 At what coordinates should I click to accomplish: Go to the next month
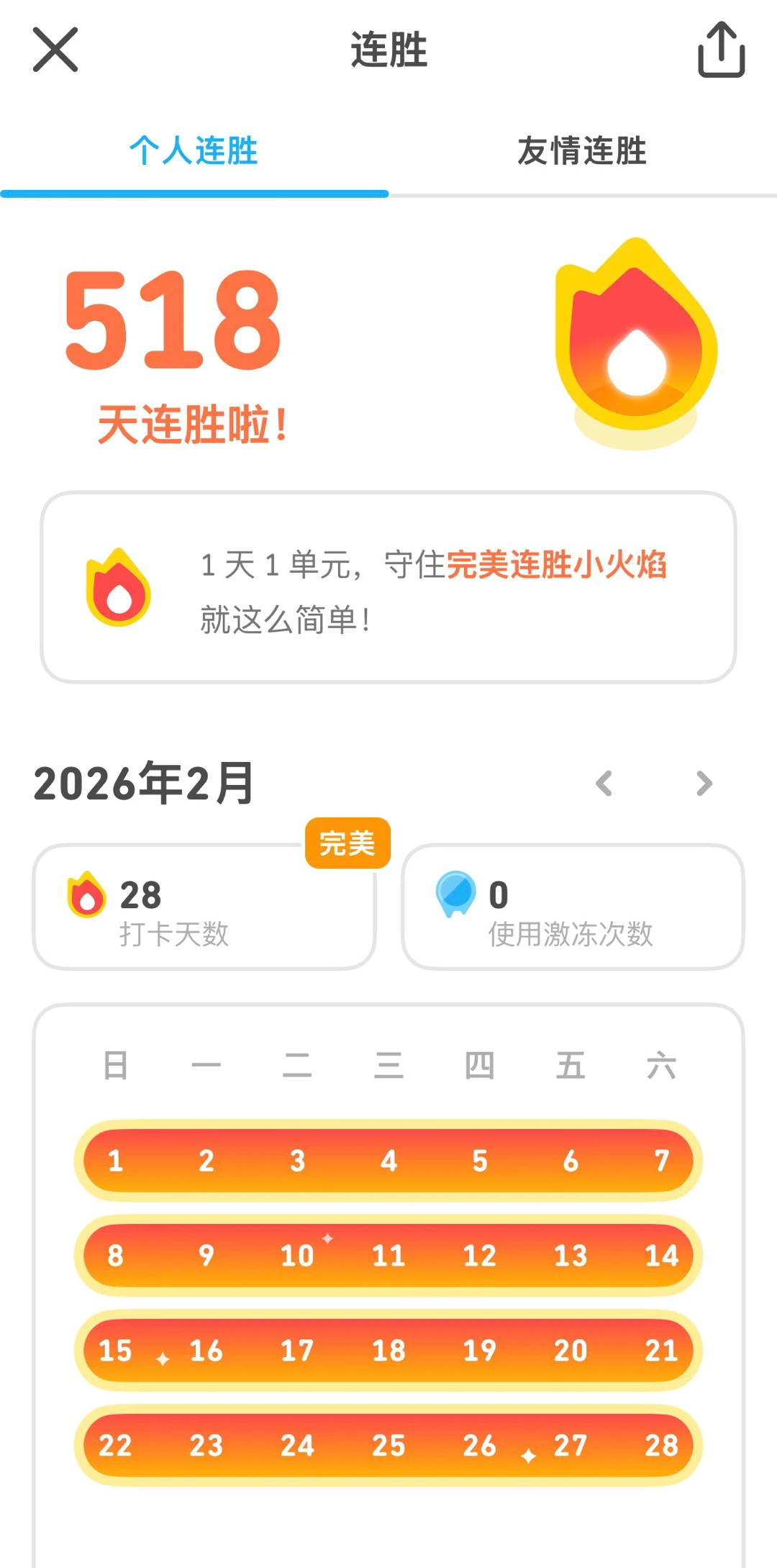pyautogui.click(x=704, y=783)
